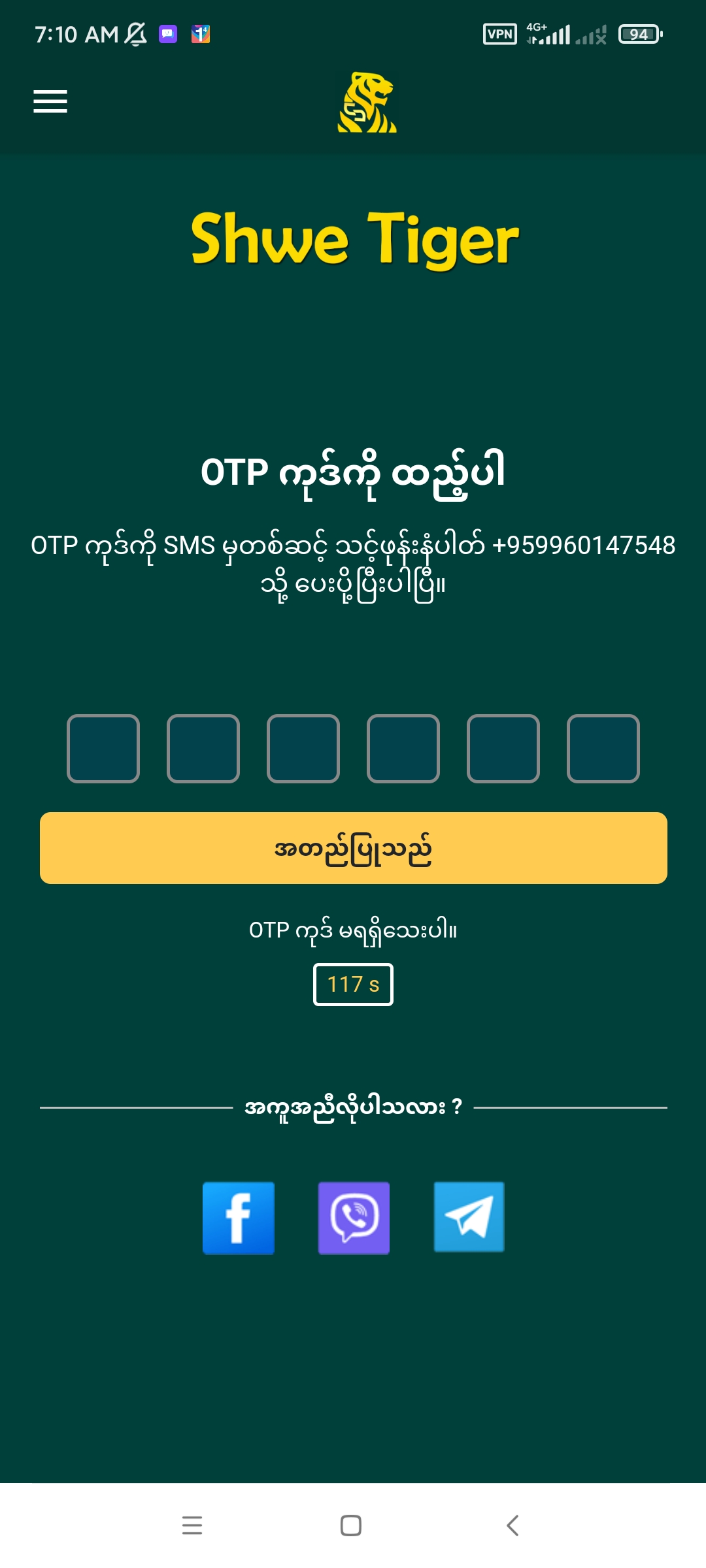Open the hamburger navigation menu

point(50,101)
